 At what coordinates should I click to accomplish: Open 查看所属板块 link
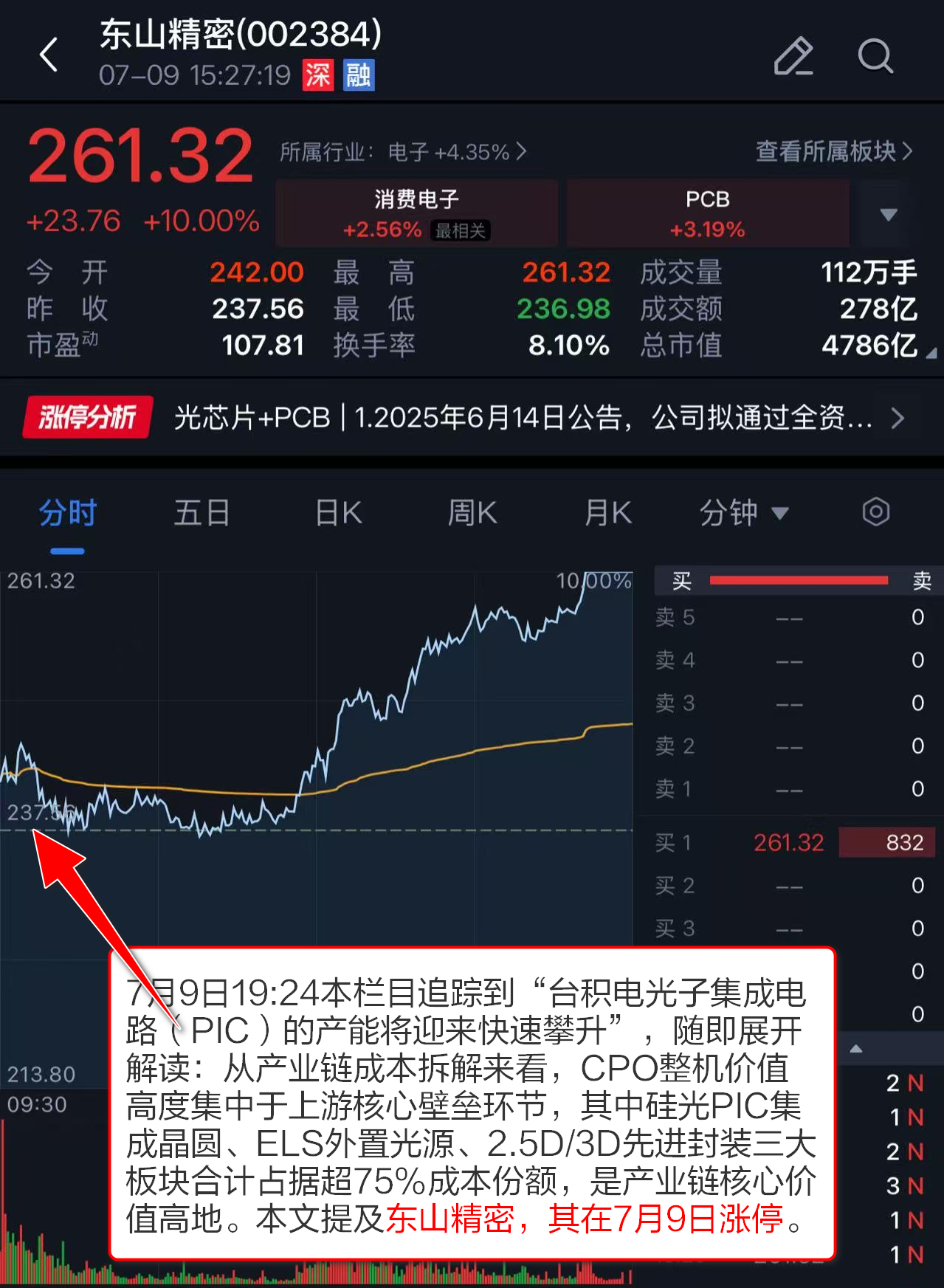834,151
